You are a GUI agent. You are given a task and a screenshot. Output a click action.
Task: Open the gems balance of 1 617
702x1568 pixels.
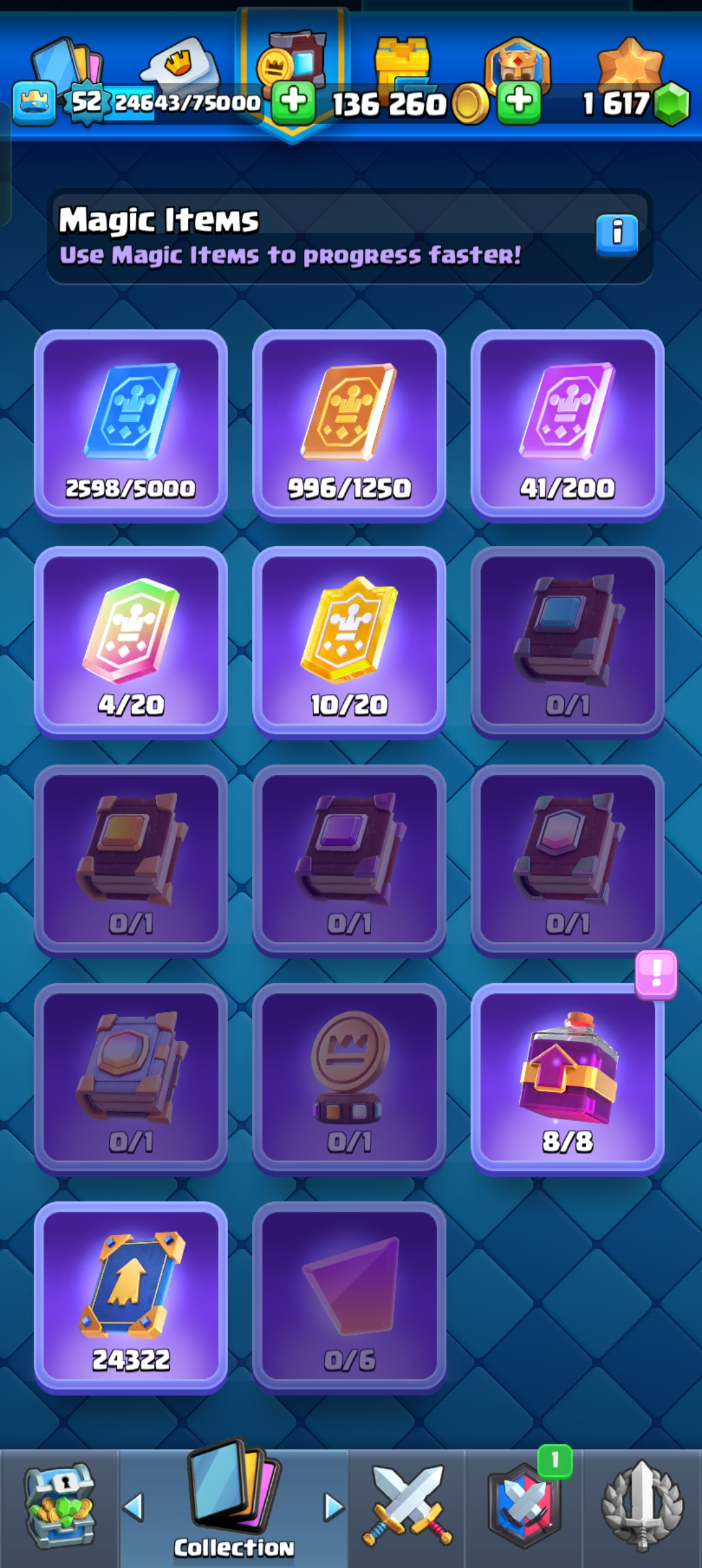click(x=634, y=103)
